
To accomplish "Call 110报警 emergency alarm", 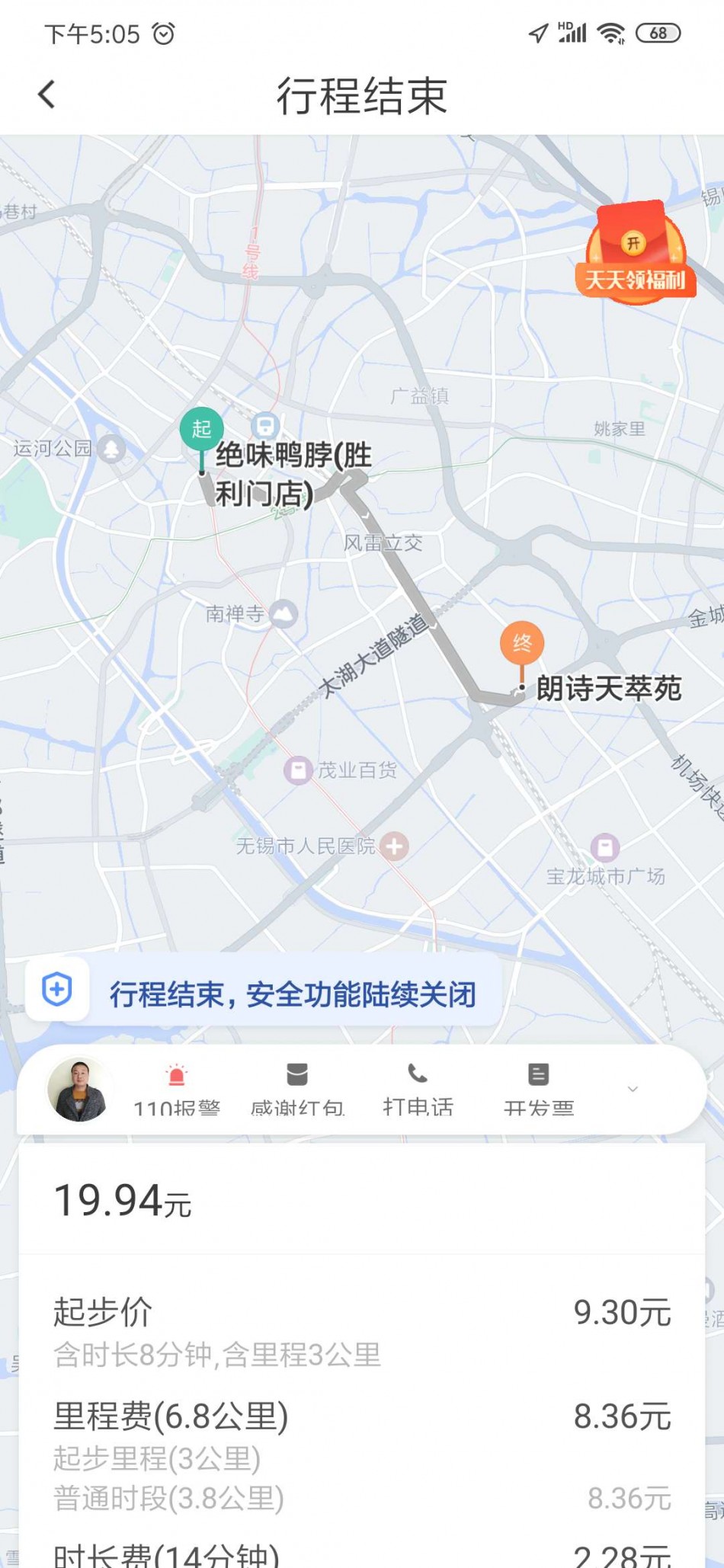I will [177, 1090].
